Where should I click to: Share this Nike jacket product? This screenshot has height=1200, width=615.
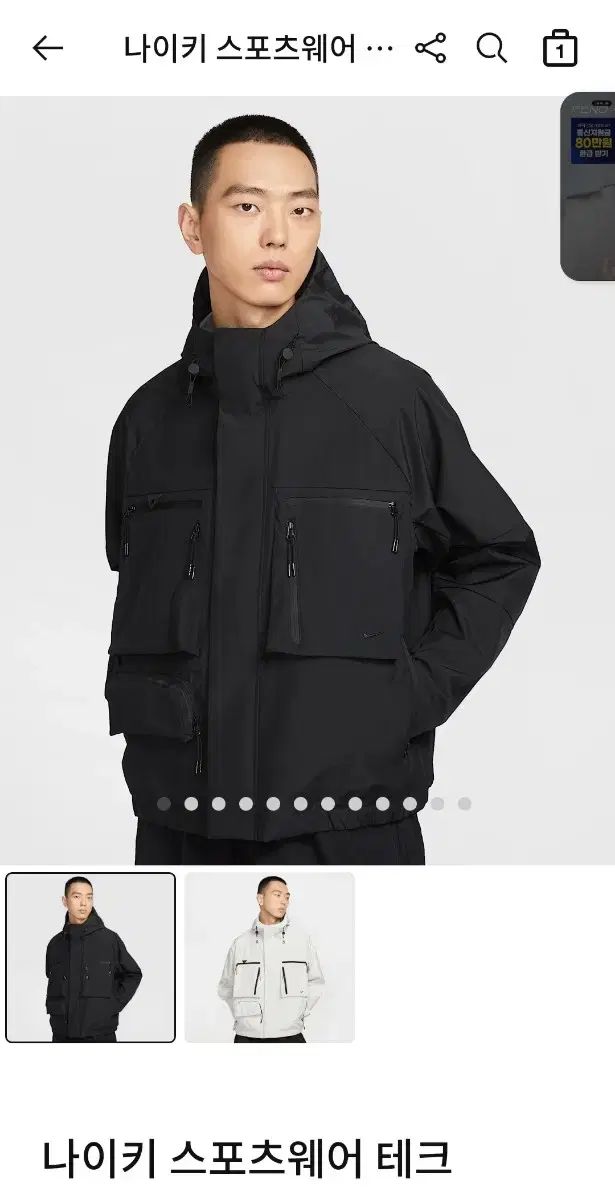coord(430,48)
